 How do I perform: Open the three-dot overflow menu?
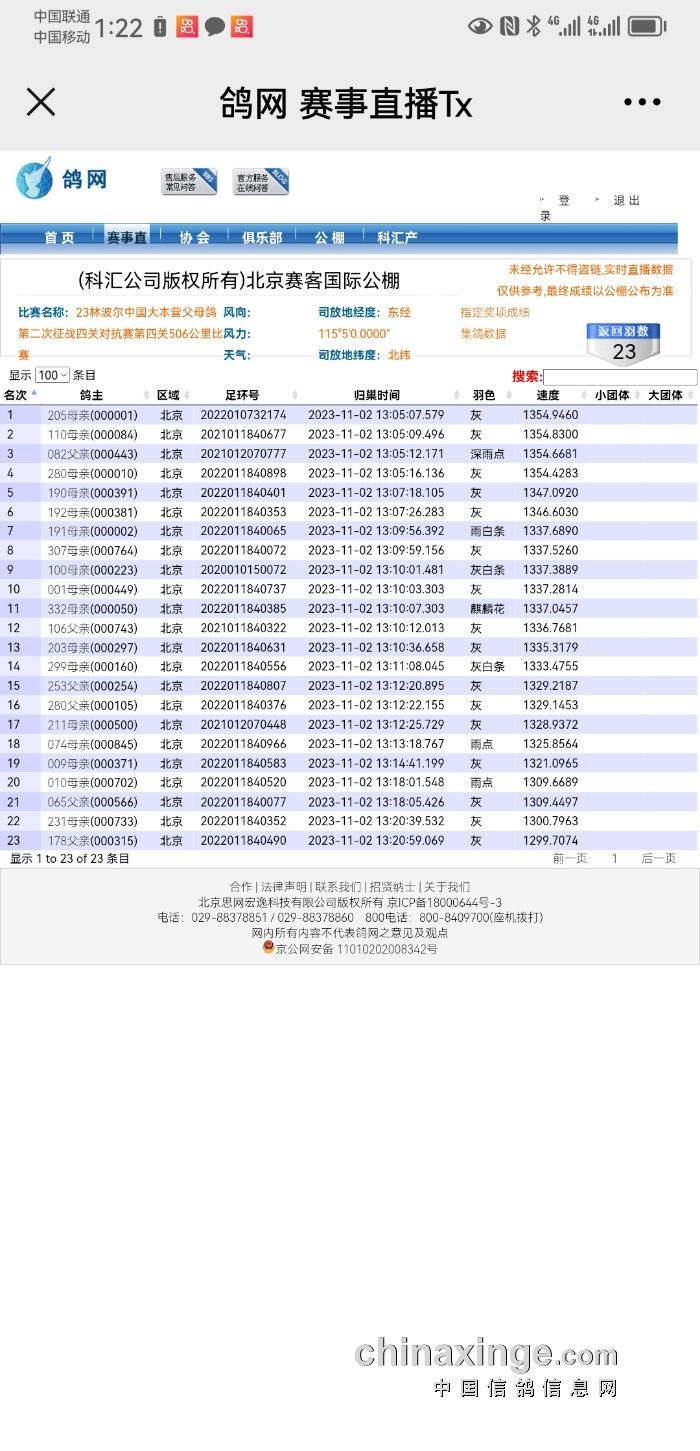[642, 102]
